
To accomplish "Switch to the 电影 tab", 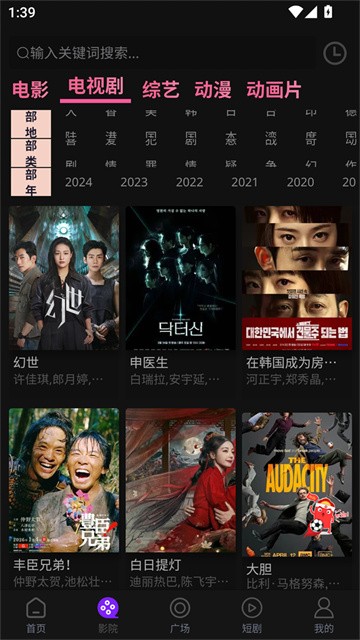I will pyautogui.click(x=30, y=90).
